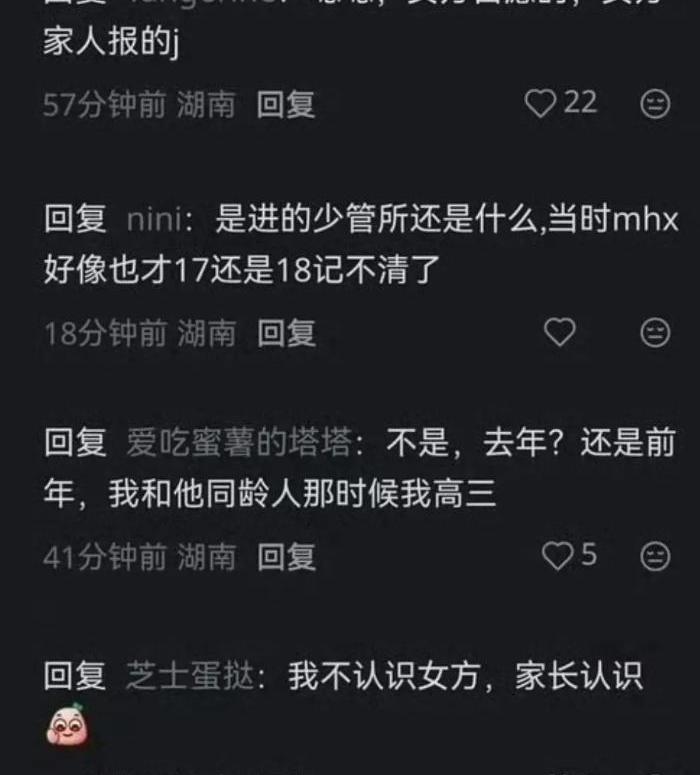Reply to the 41分钟前 comment
Viewport: 700px width, 775px height.
[286, 557]
